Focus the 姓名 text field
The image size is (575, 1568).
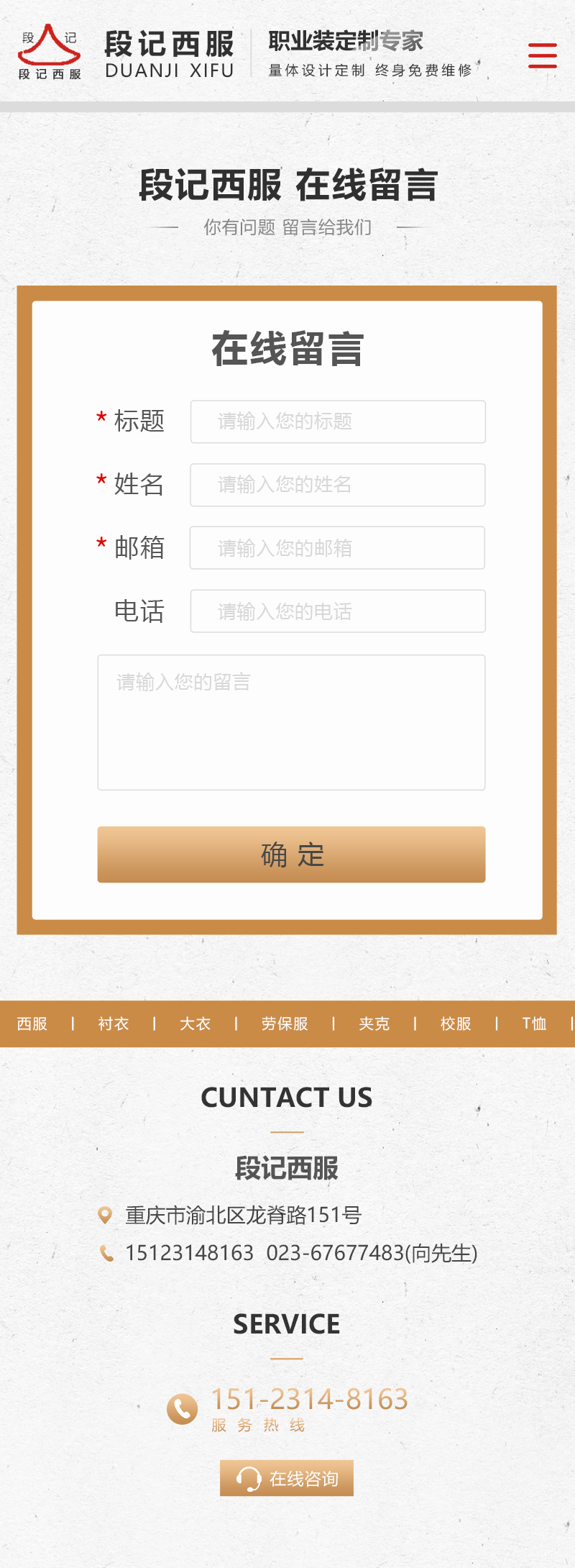tap(338, 485)
